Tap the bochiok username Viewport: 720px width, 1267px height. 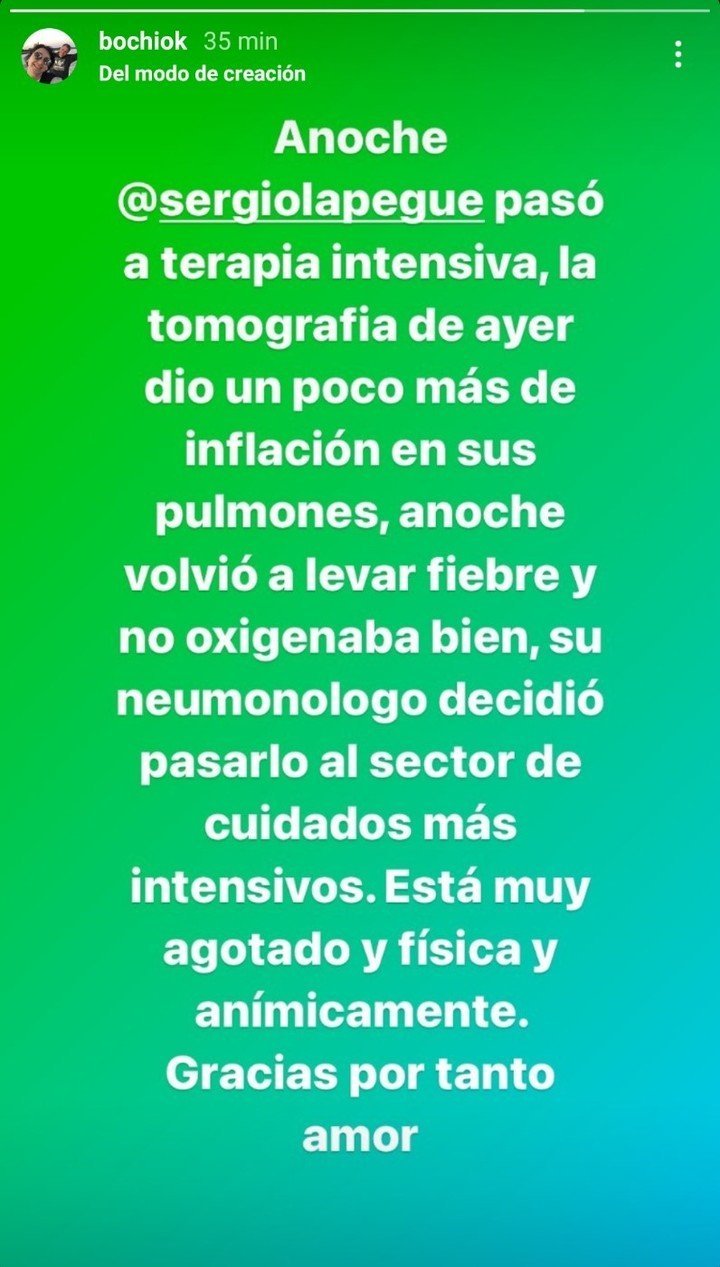click(144, 41)
